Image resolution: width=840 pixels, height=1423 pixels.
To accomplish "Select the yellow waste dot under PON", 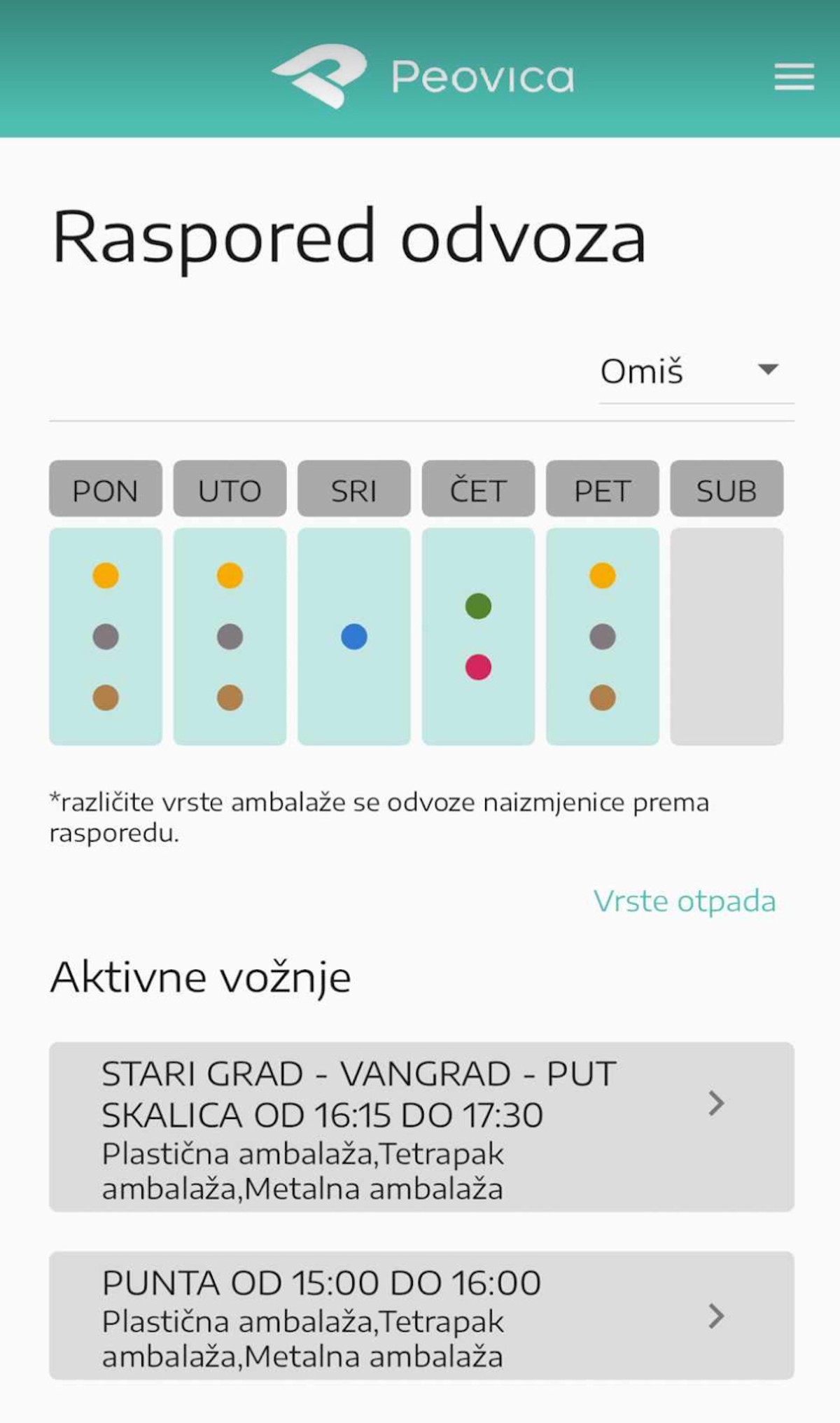I will pos(106,576).
